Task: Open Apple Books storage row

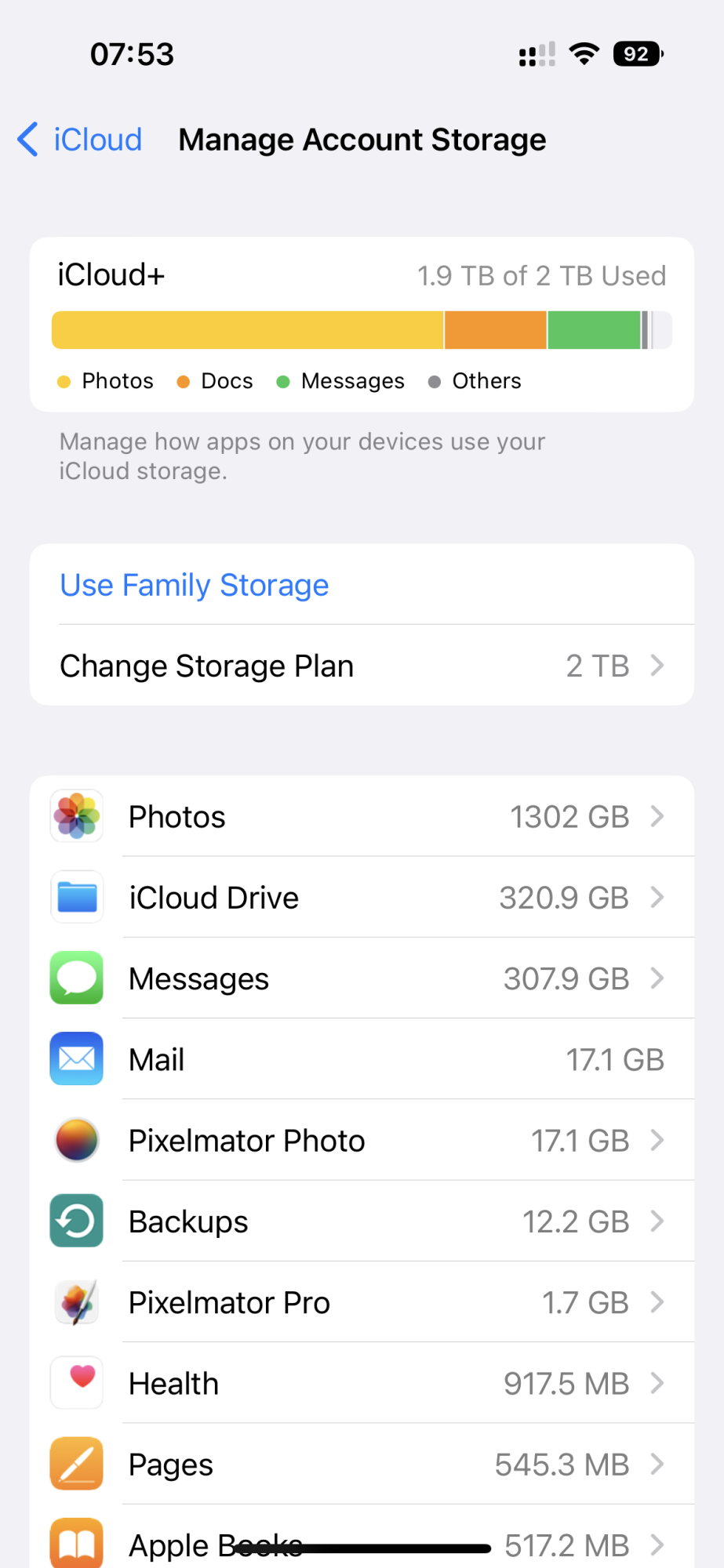Action: coord(362,1537)
